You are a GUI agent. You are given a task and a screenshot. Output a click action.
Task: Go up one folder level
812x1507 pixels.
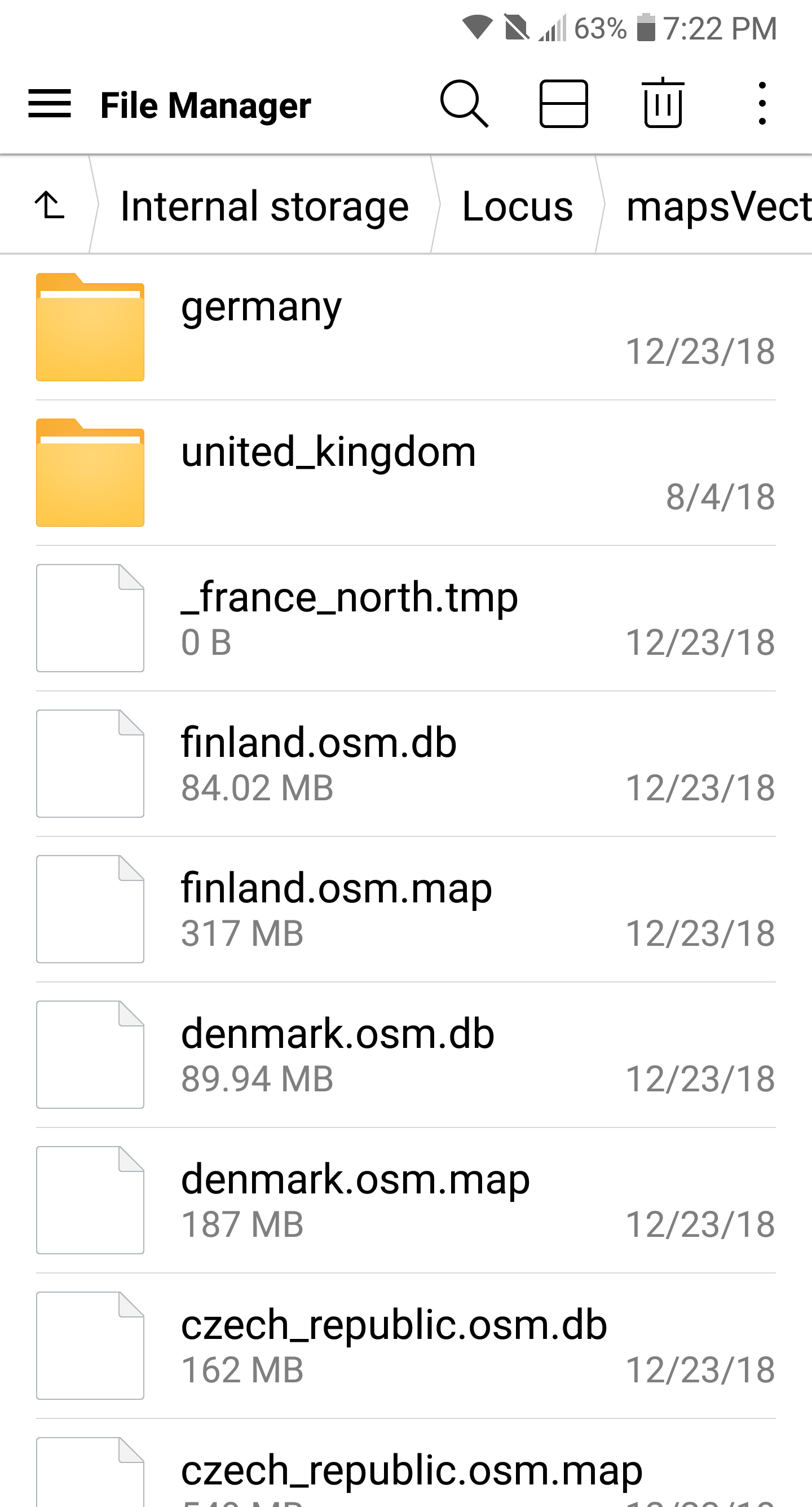pos(49,205)
